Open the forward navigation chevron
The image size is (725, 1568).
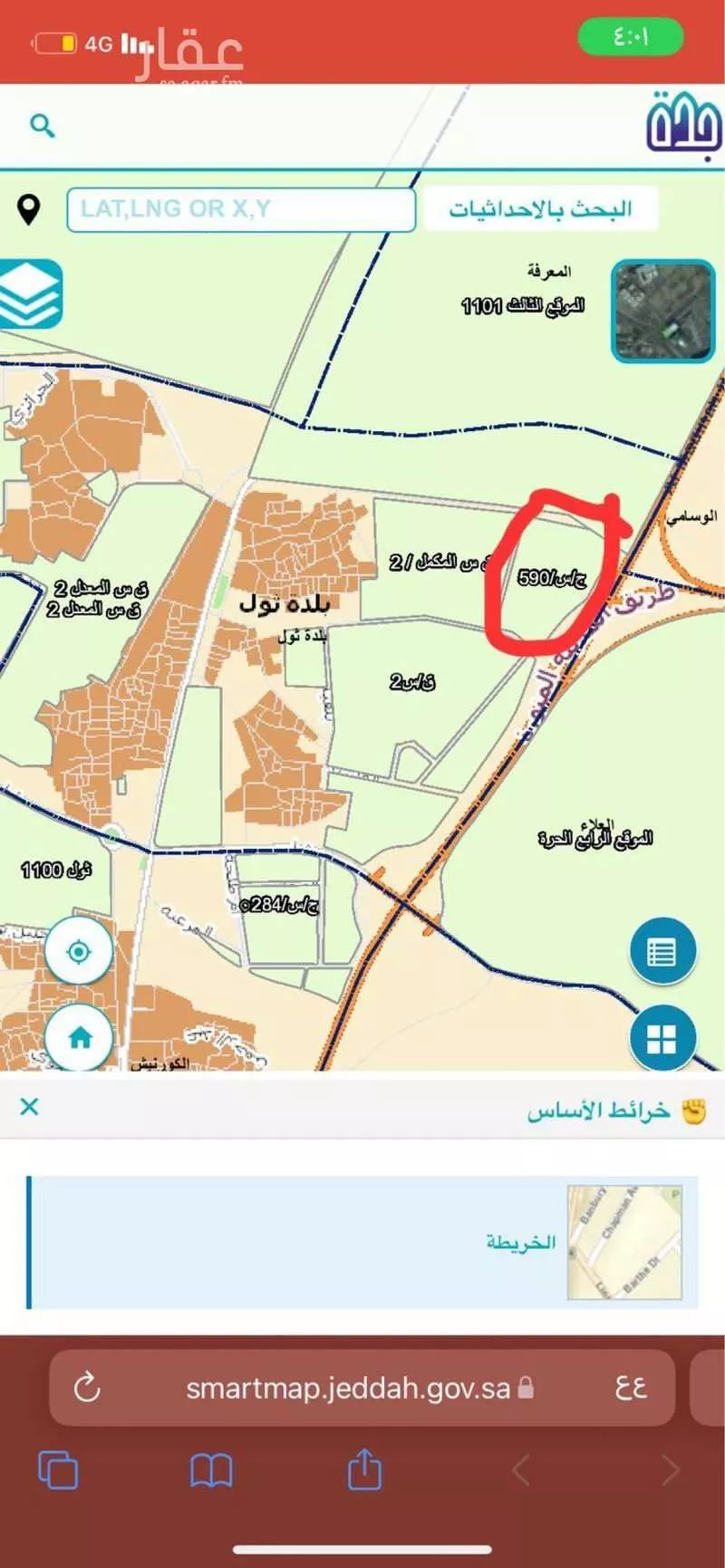pyautogui.click(x=671, y=1471)
